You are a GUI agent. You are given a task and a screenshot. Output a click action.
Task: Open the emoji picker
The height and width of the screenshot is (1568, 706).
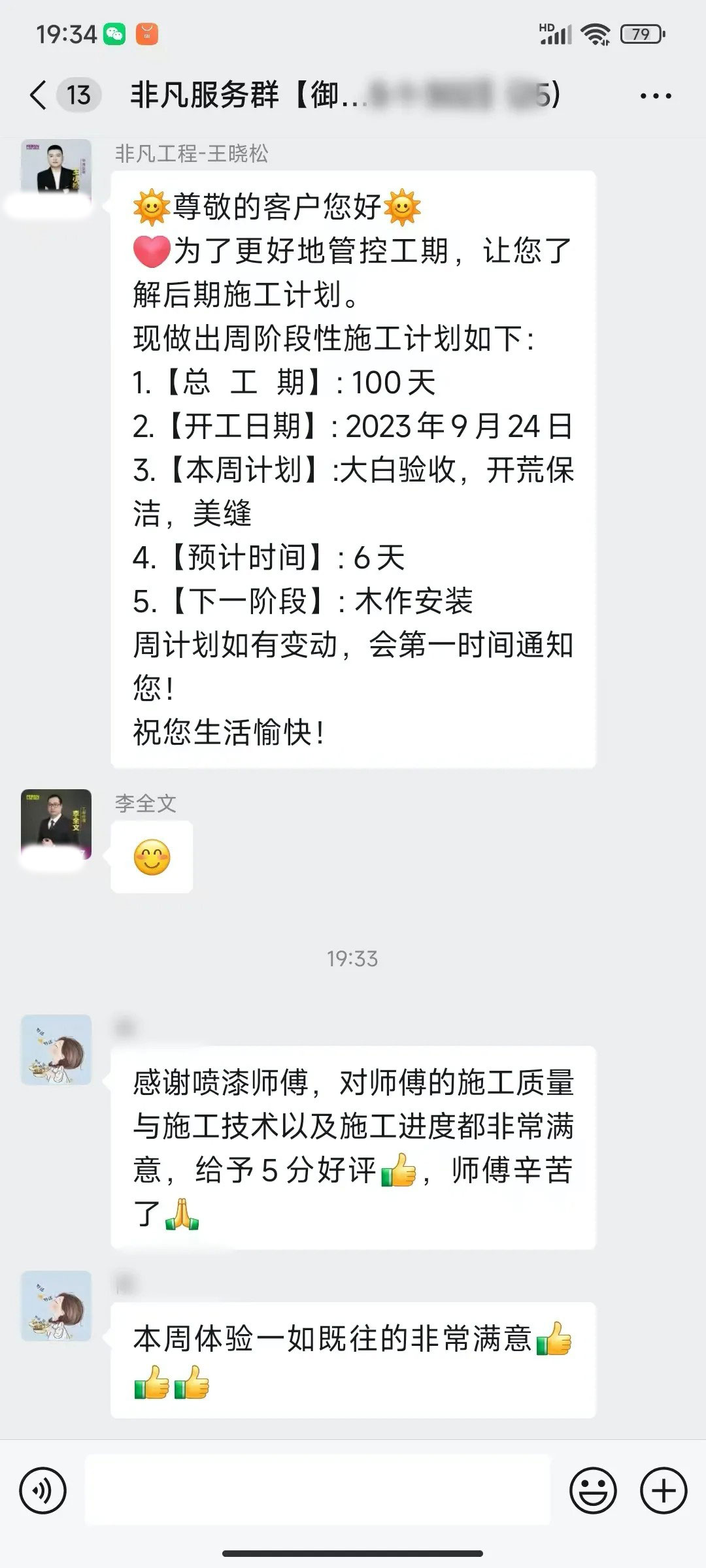click(x=593, y=1491)
